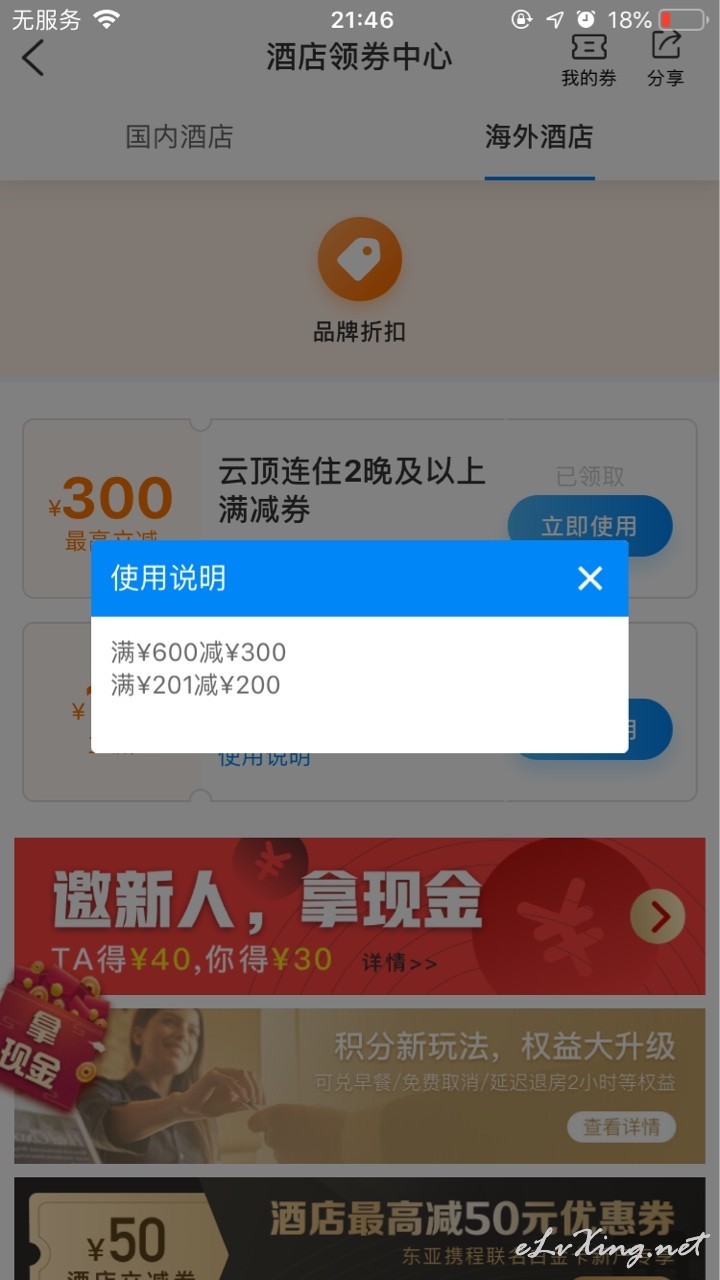The image size is (720, 1280).
Task: Close the 使用说明 dialog
Action: [x=590, y=578]
